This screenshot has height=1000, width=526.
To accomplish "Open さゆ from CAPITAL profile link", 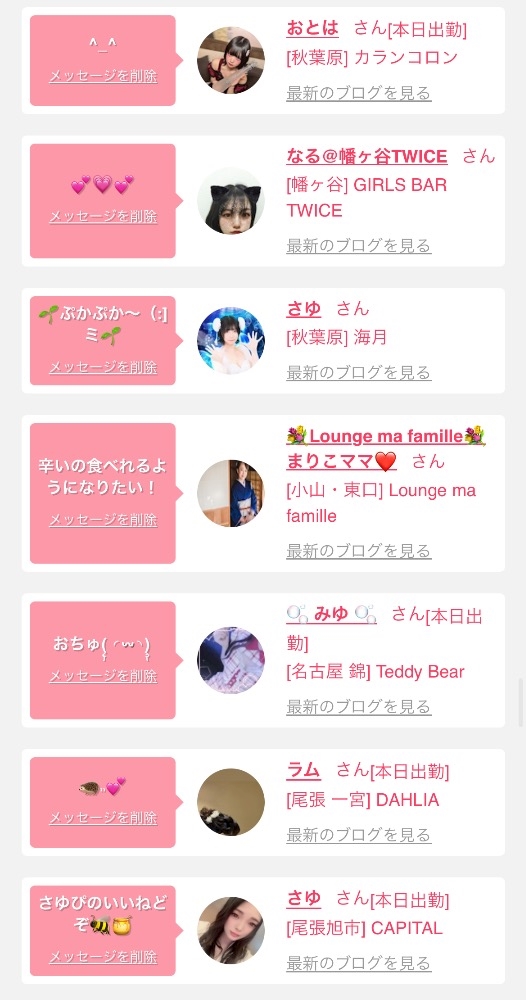I will click(x=303, y=899).
